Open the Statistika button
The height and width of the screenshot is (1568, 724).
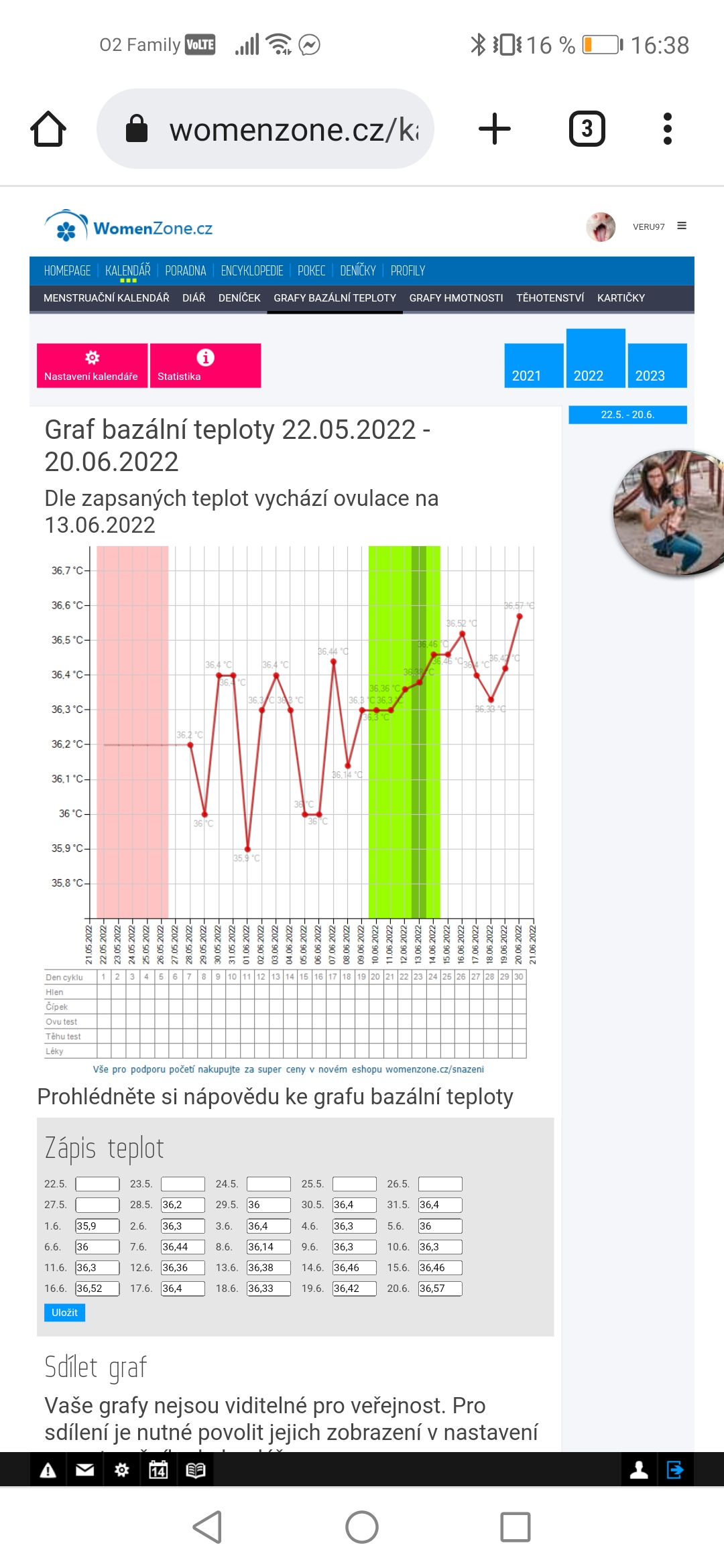coord(205,366)
